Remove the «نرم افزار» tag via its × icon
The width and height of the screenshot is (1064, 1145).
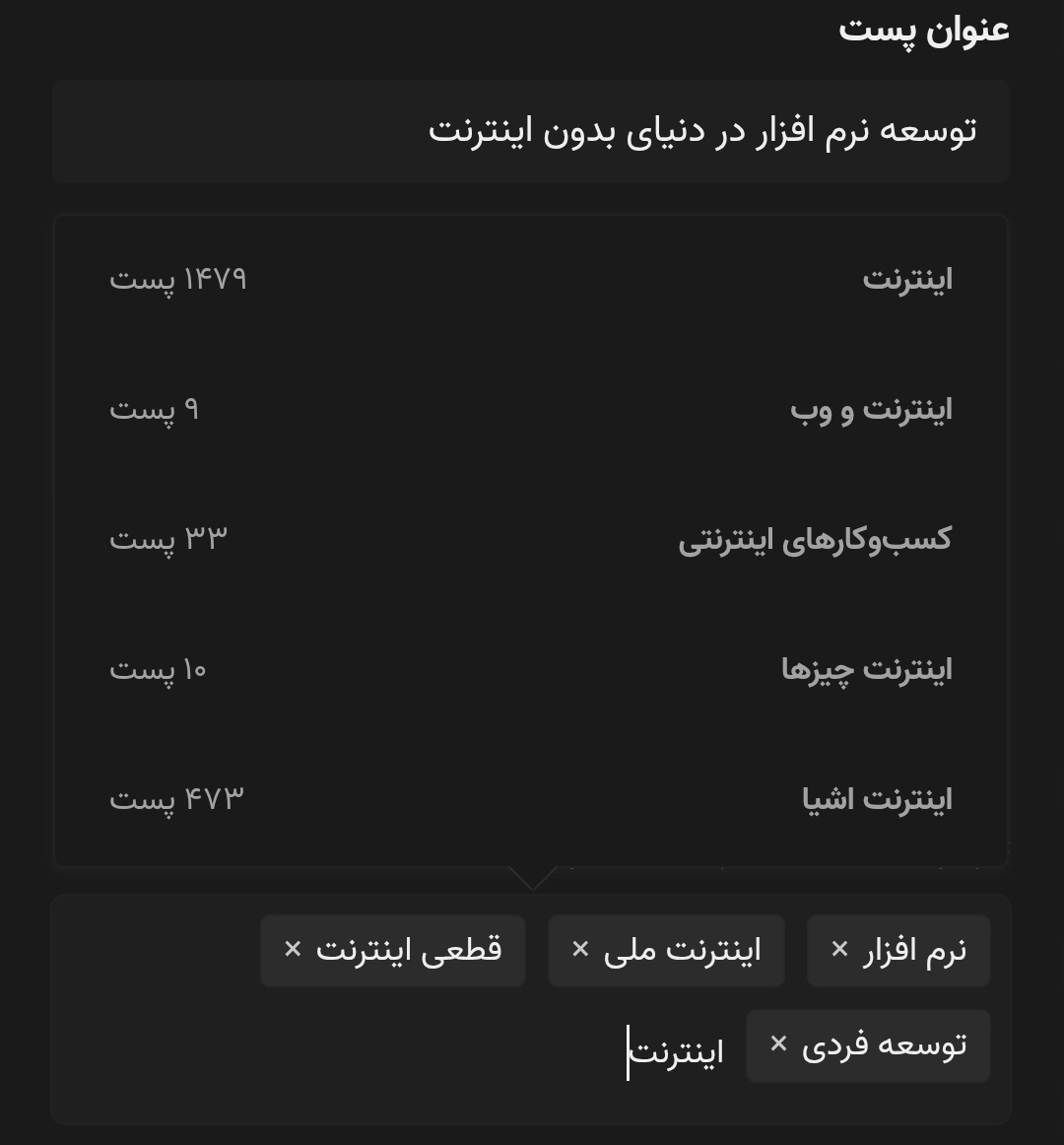(838, 949)
